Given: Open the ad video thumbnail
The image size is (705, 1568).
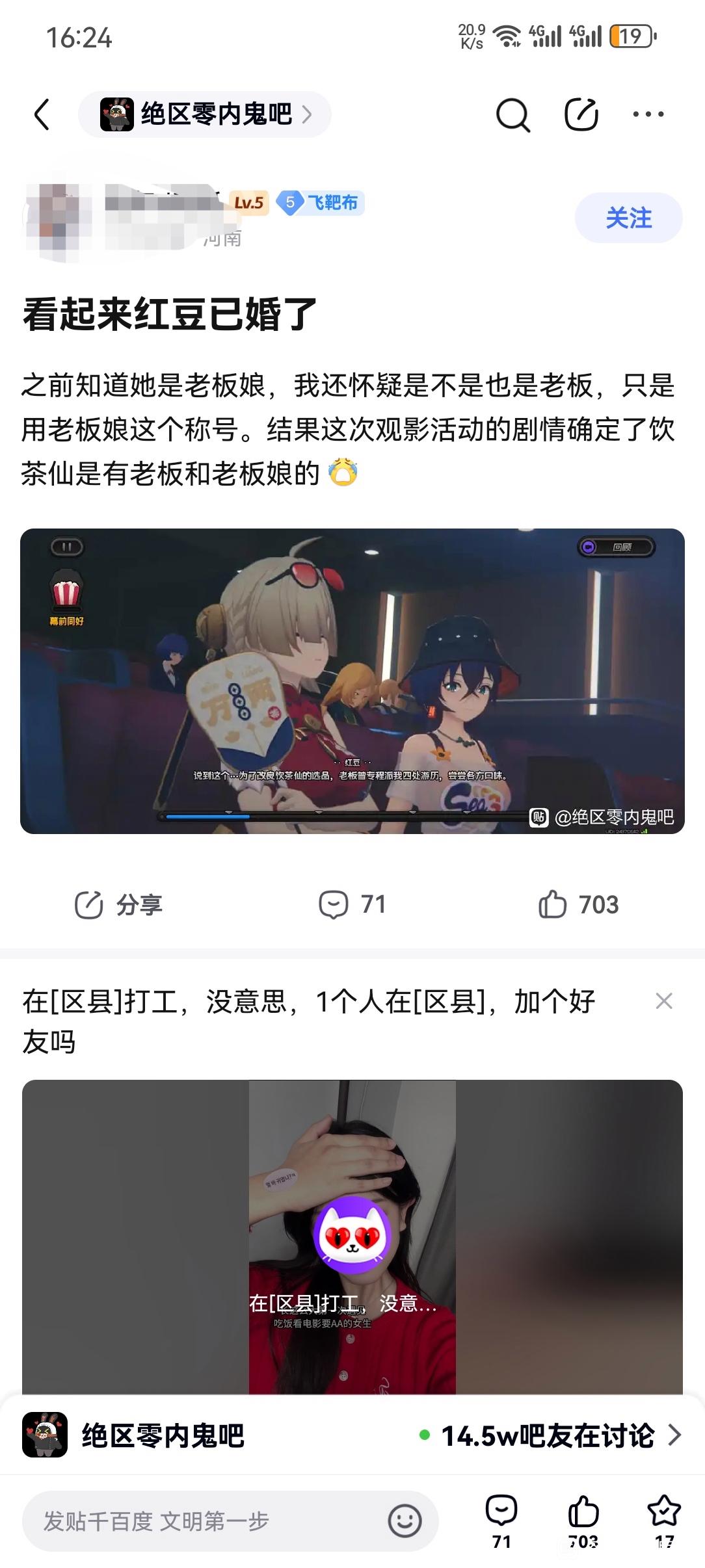Looking at the screenshot, I should tap(352, 1237).
